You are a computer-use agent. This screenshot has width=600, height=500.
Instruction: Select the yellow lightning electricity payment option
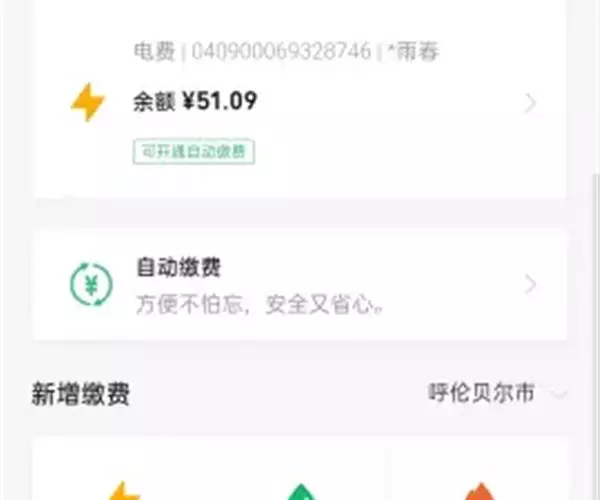click(123, 490)
